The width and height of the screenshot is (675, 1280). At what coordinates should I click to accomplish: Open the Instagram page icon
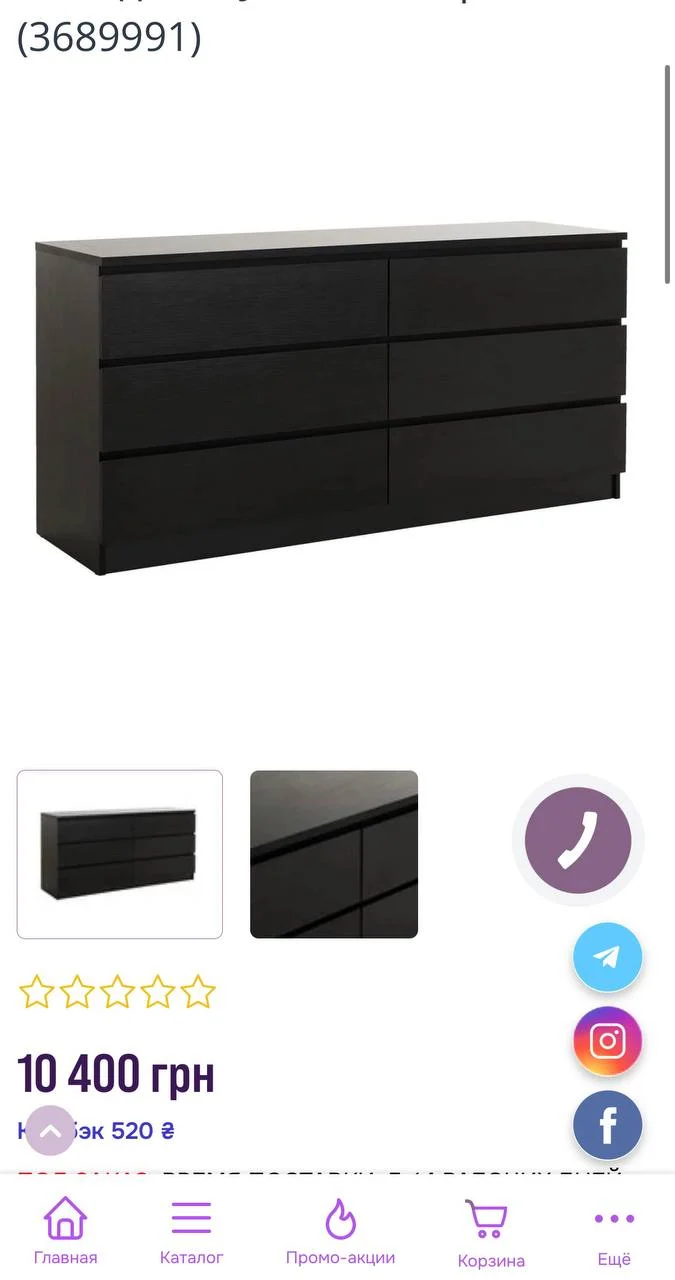coord(607,1041)
